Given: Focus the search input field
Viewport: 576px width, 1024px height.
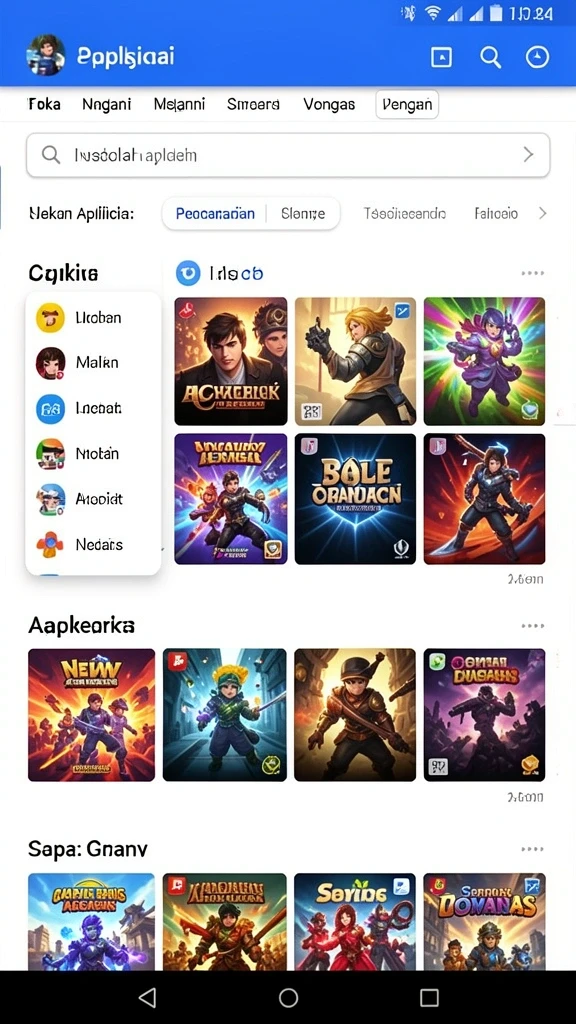Looking at the screenshot, I should [x=288, y=155].
